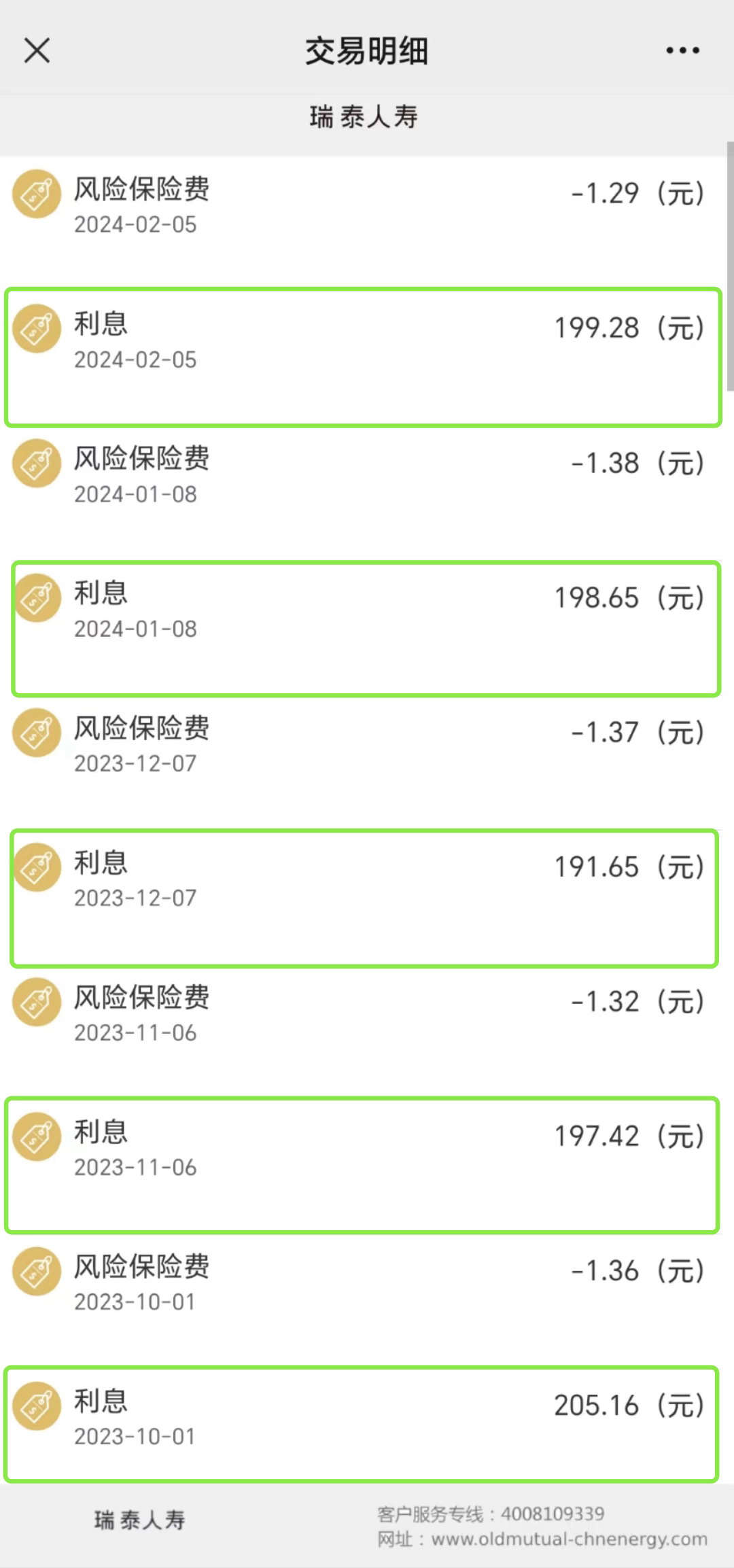The width and height of the screenshot is (734, 1568).
Task: Click 瑞泰人寿 in the footer
Action: (x=139, y=1516)
